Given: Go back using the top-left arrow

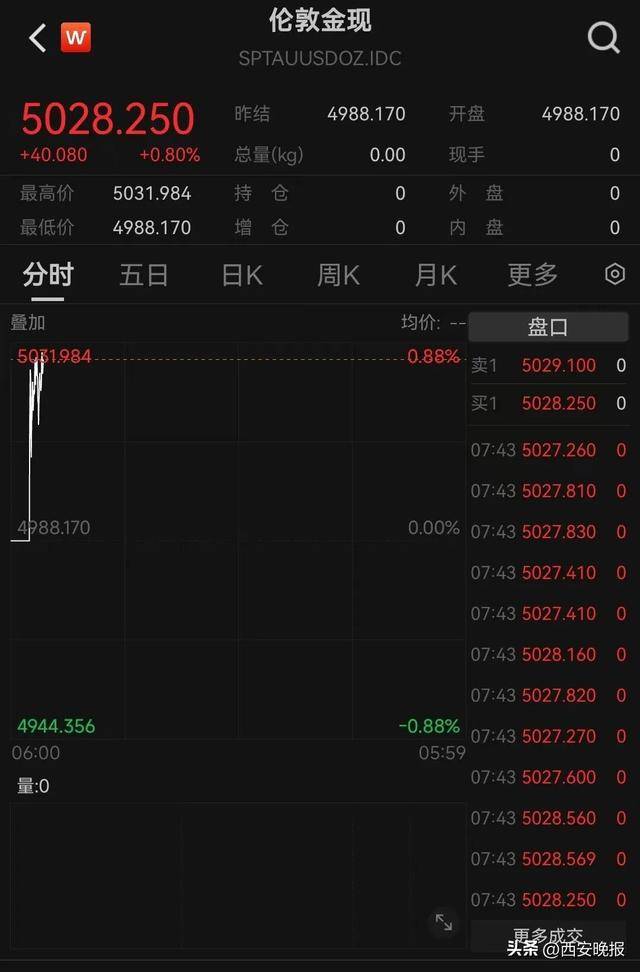Looking at the screenshot, I should (37, 38).
